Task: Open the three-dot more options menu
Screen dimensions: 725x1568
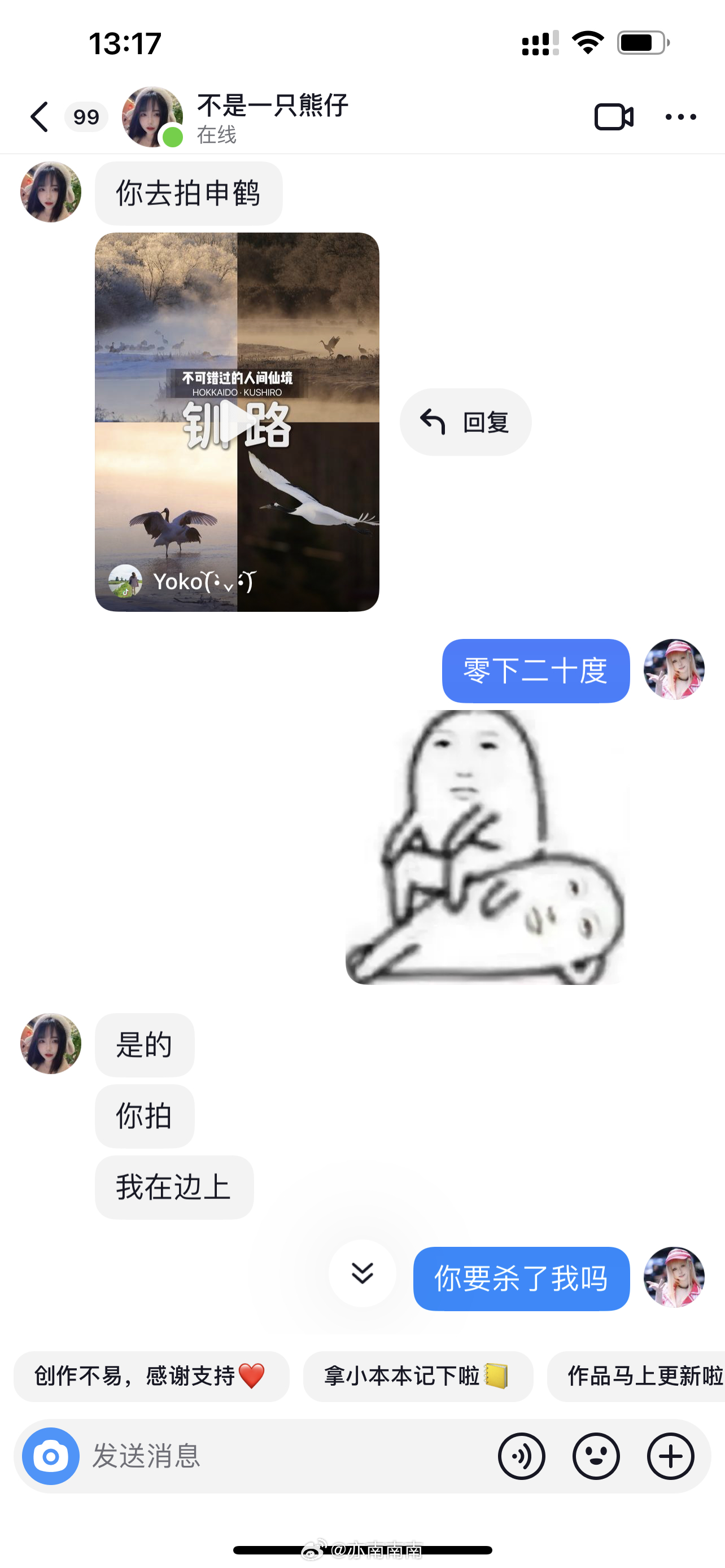Action: (680, 117)
